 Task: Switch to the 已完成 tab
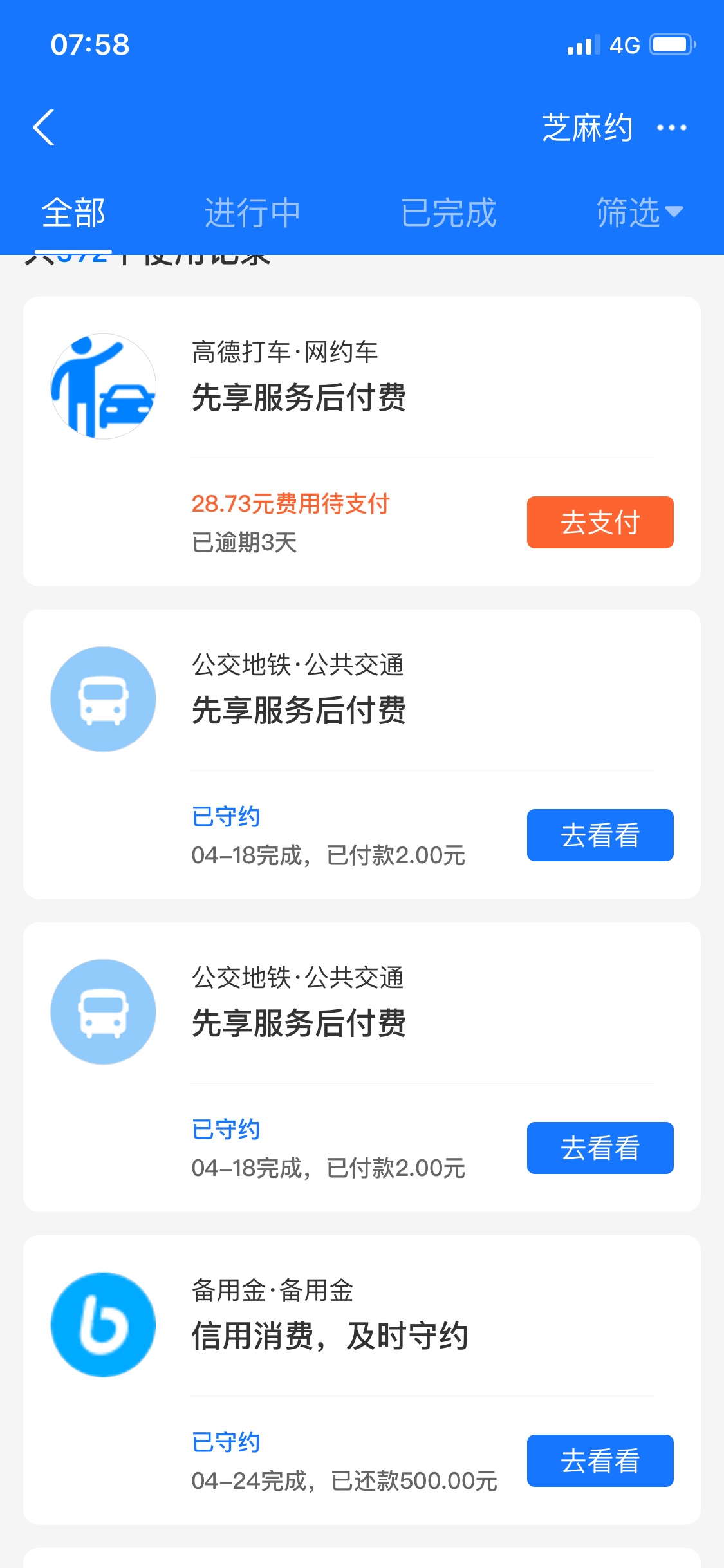tap(449, 212)
